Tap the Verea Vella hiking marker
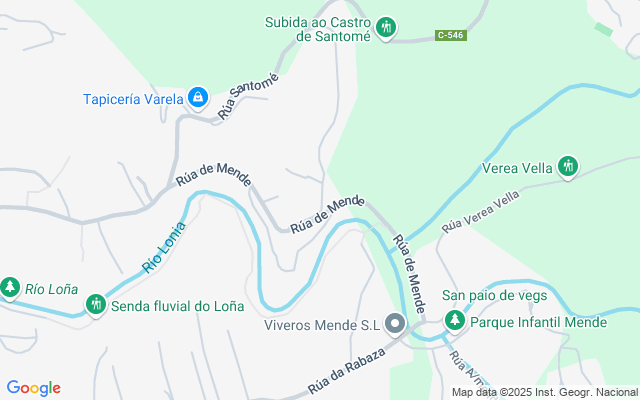The image size is (640, 400). (568, 167)
